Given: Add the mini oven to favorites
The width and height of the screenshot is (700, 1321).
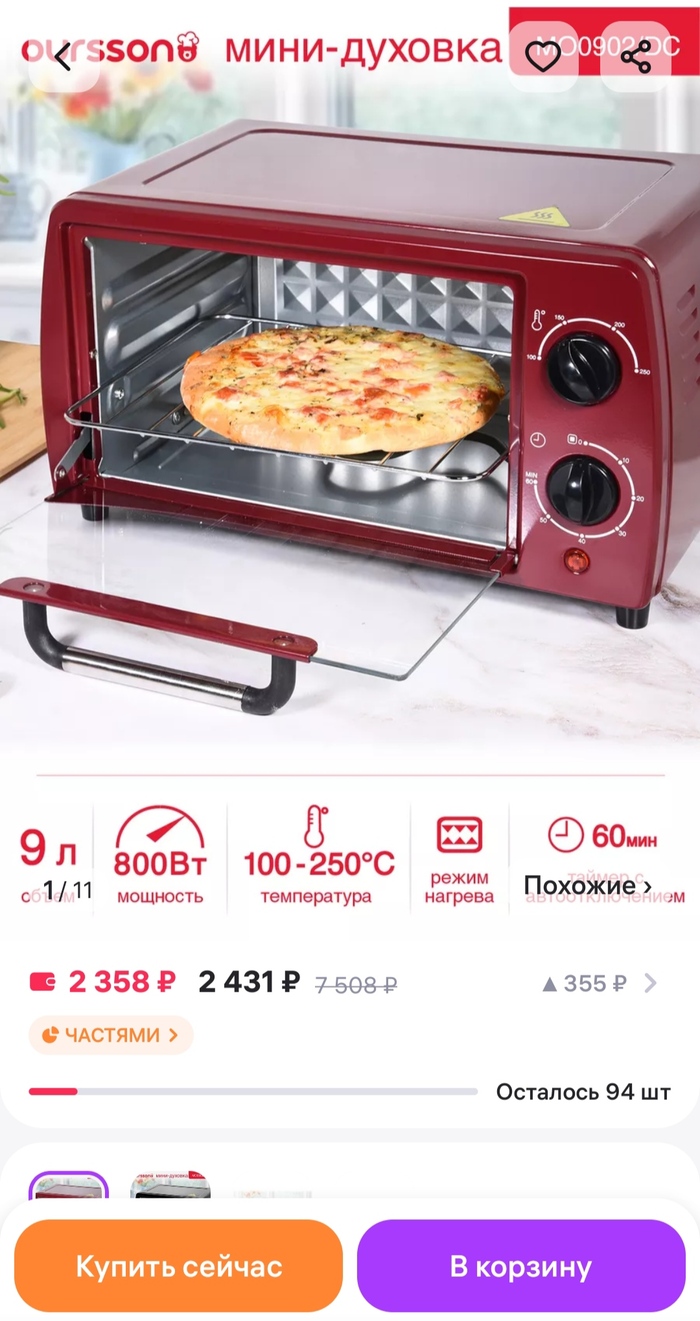Looking at the screenshot, I should 543,58.
